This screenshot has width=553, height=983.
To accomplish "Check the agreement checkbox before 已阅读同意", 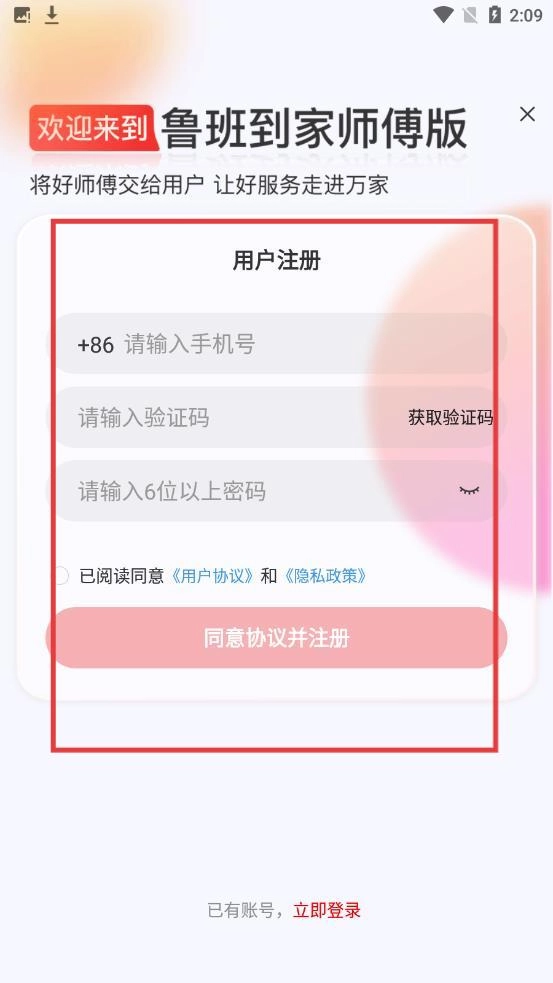I will [60, 576].
